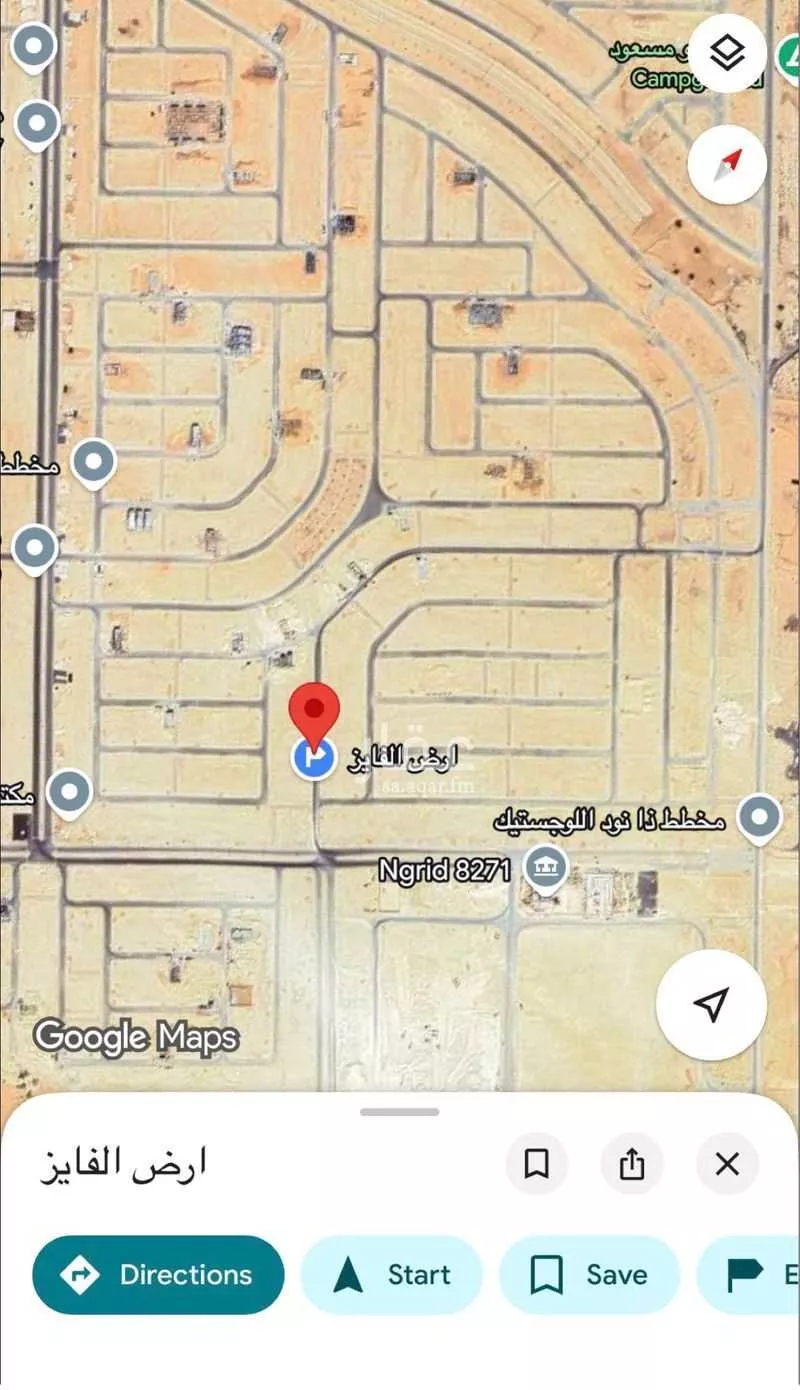Tap the blue POI circle near مخطط ذا نود اللوجستيك
Screen dimensions: 800x1390
[x=757, y=818]
